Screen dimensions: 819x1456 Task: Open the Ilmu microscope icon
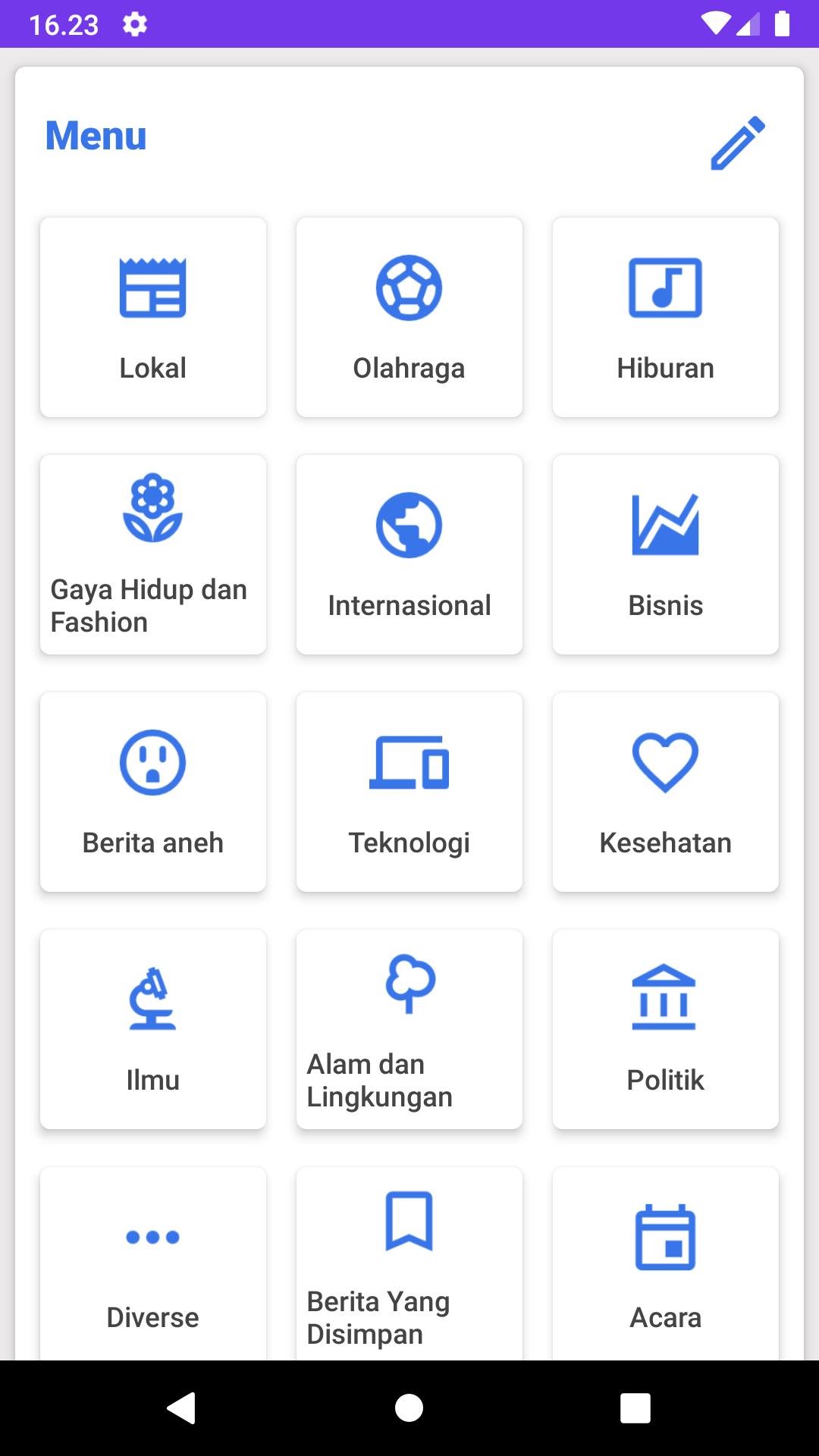[152, 996]
